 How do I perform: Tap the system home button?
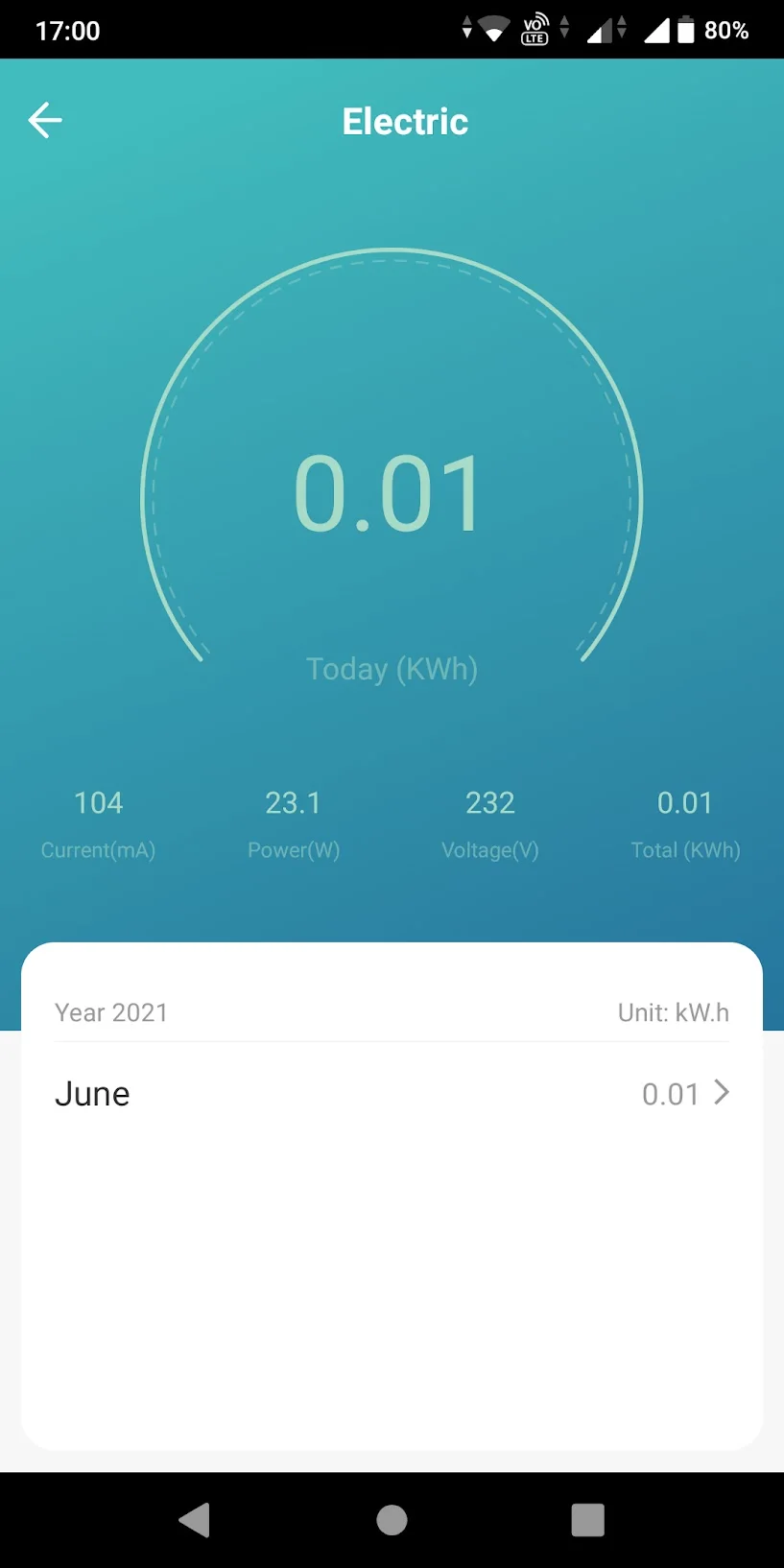click(392, 1520)
